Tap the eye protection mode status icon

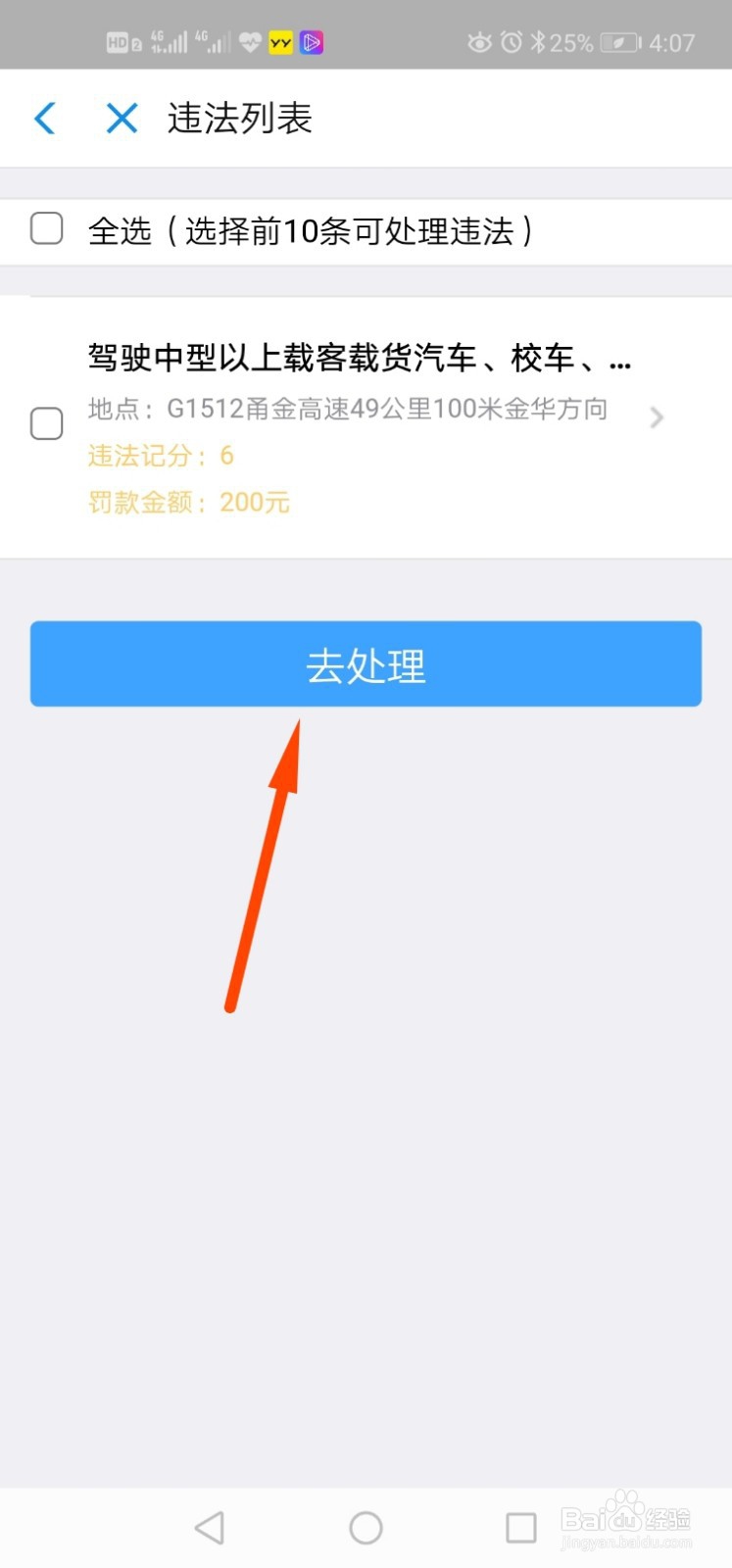click(x=479, y=41)
